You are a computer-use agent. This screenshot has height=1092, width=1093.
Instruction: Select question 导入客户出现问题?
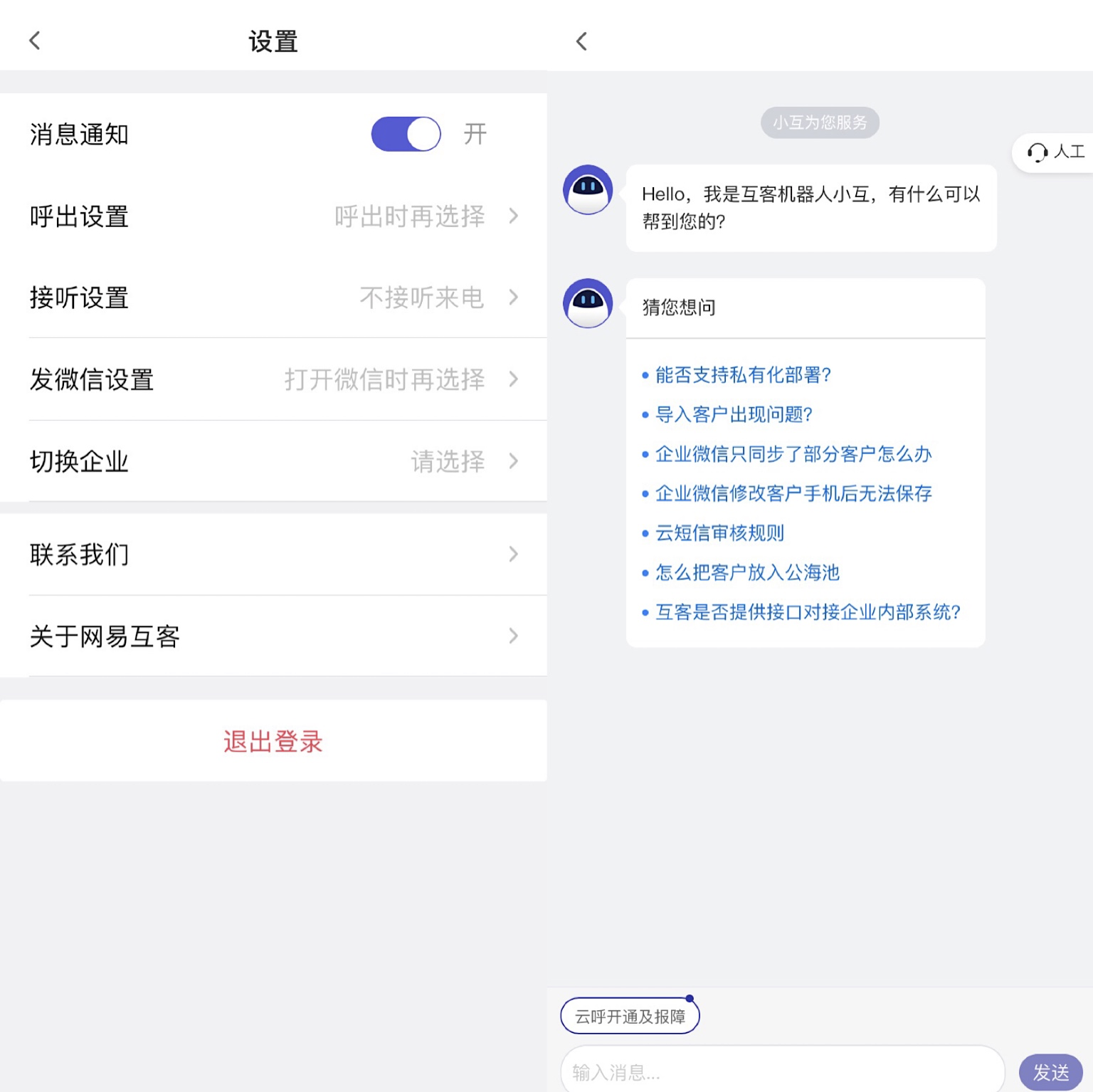733,414
